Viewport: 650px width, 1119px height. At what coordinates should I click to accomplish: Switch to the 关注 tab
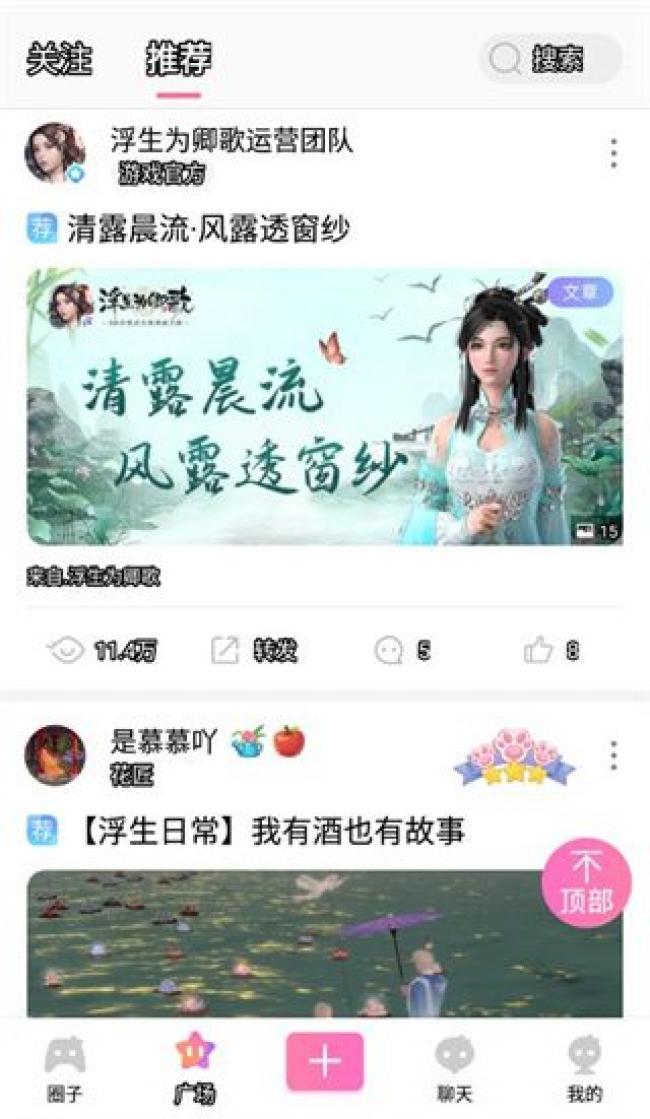pyautogui.click(x=59, y=58)
